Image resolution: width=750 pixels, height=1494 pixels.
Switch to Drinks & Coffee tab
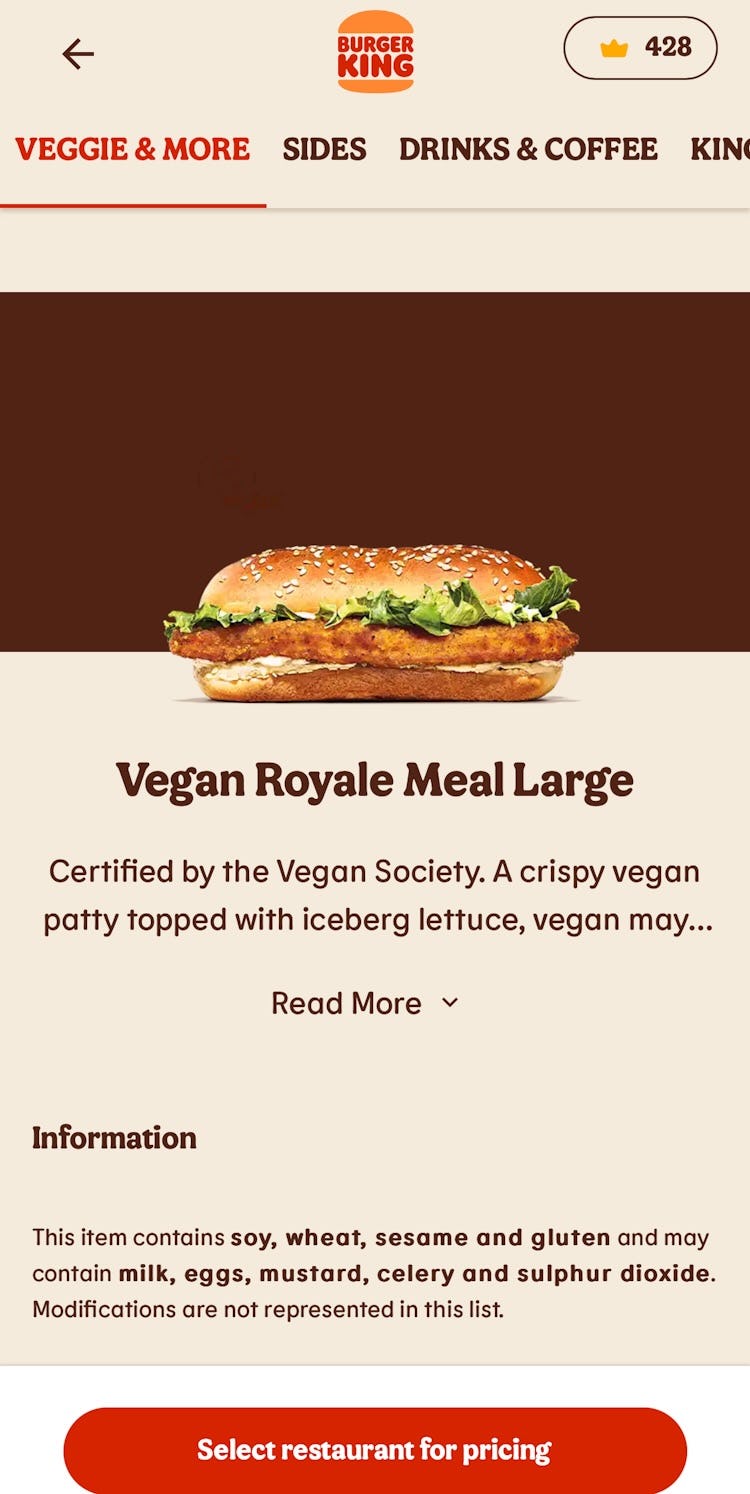coord(528,149)
